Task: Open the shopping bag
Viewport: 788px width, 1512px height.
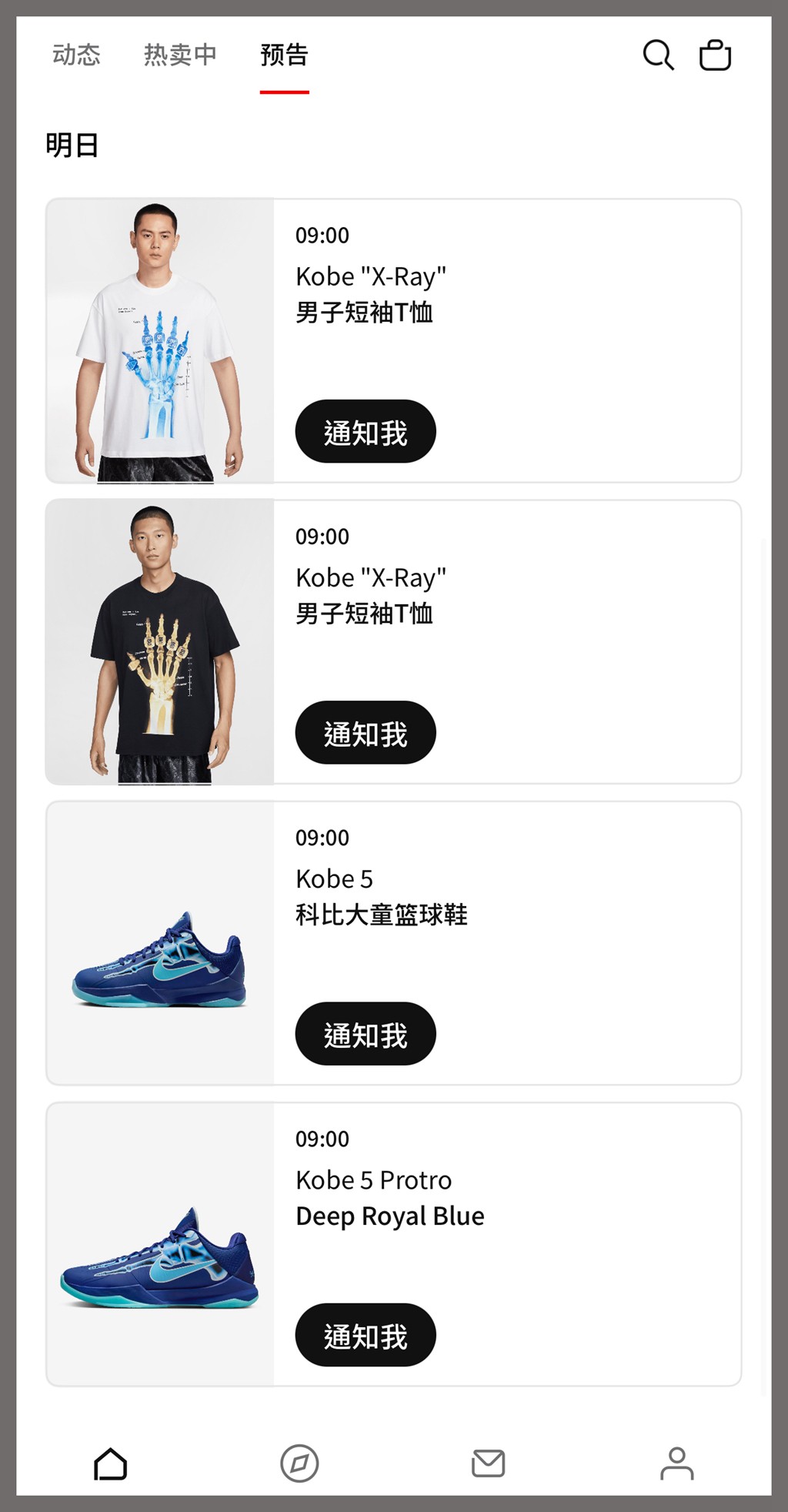Action: click(x=715, y=55)
